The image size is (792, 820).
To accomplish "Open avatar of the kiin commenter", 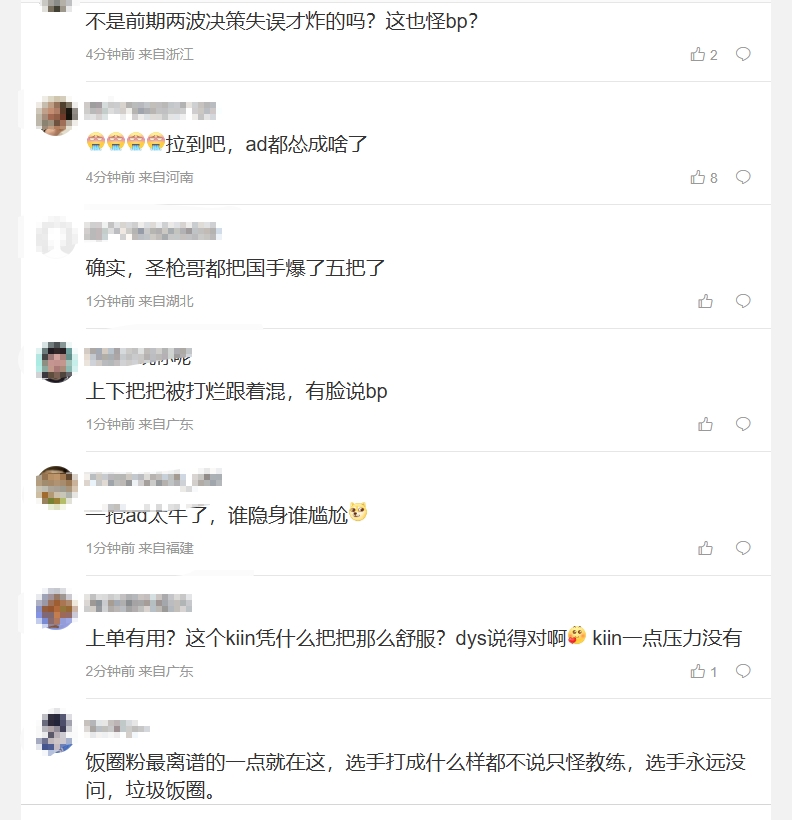I will point(56,609).
